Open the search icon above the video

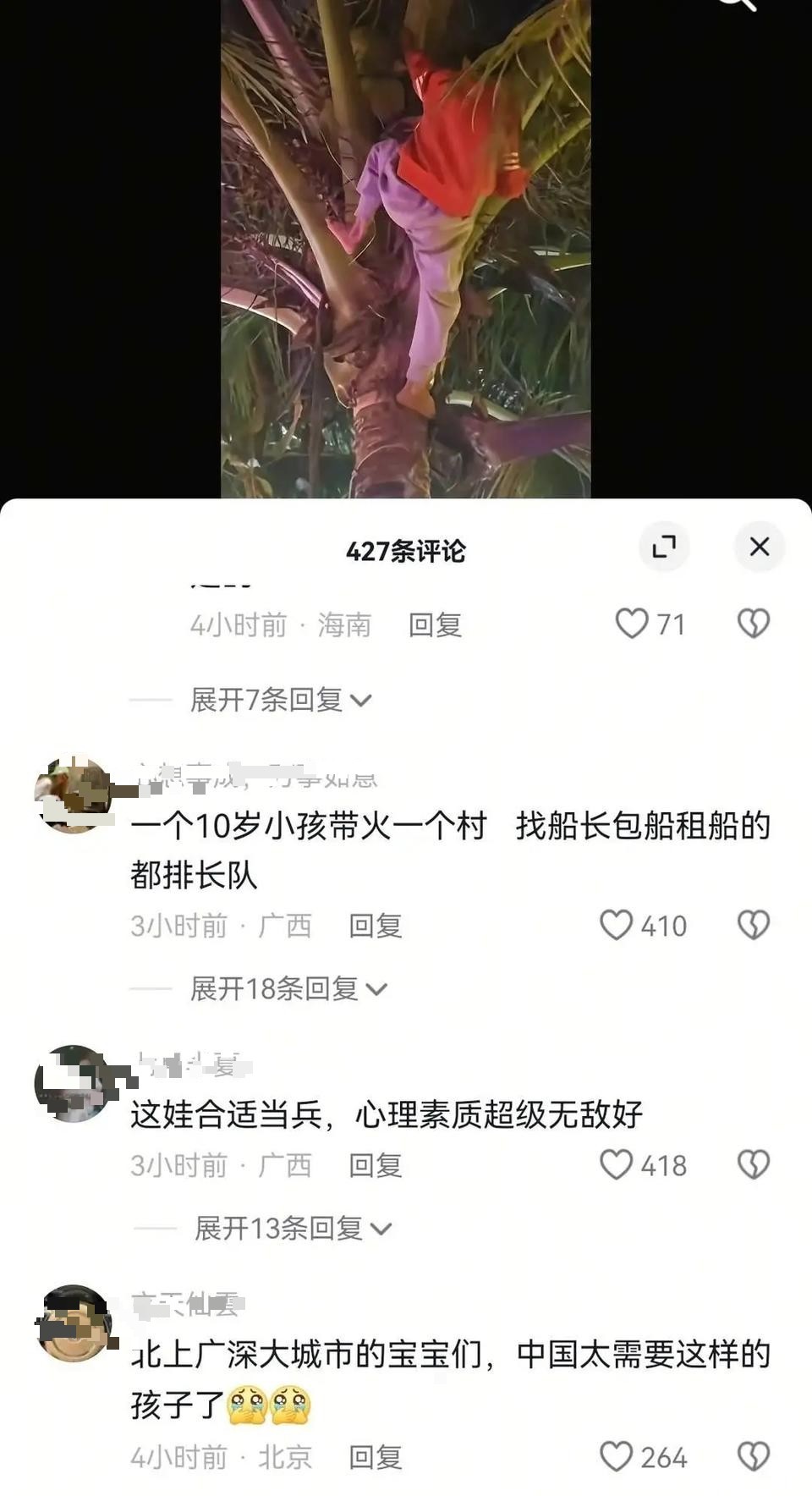coord(738,3)
